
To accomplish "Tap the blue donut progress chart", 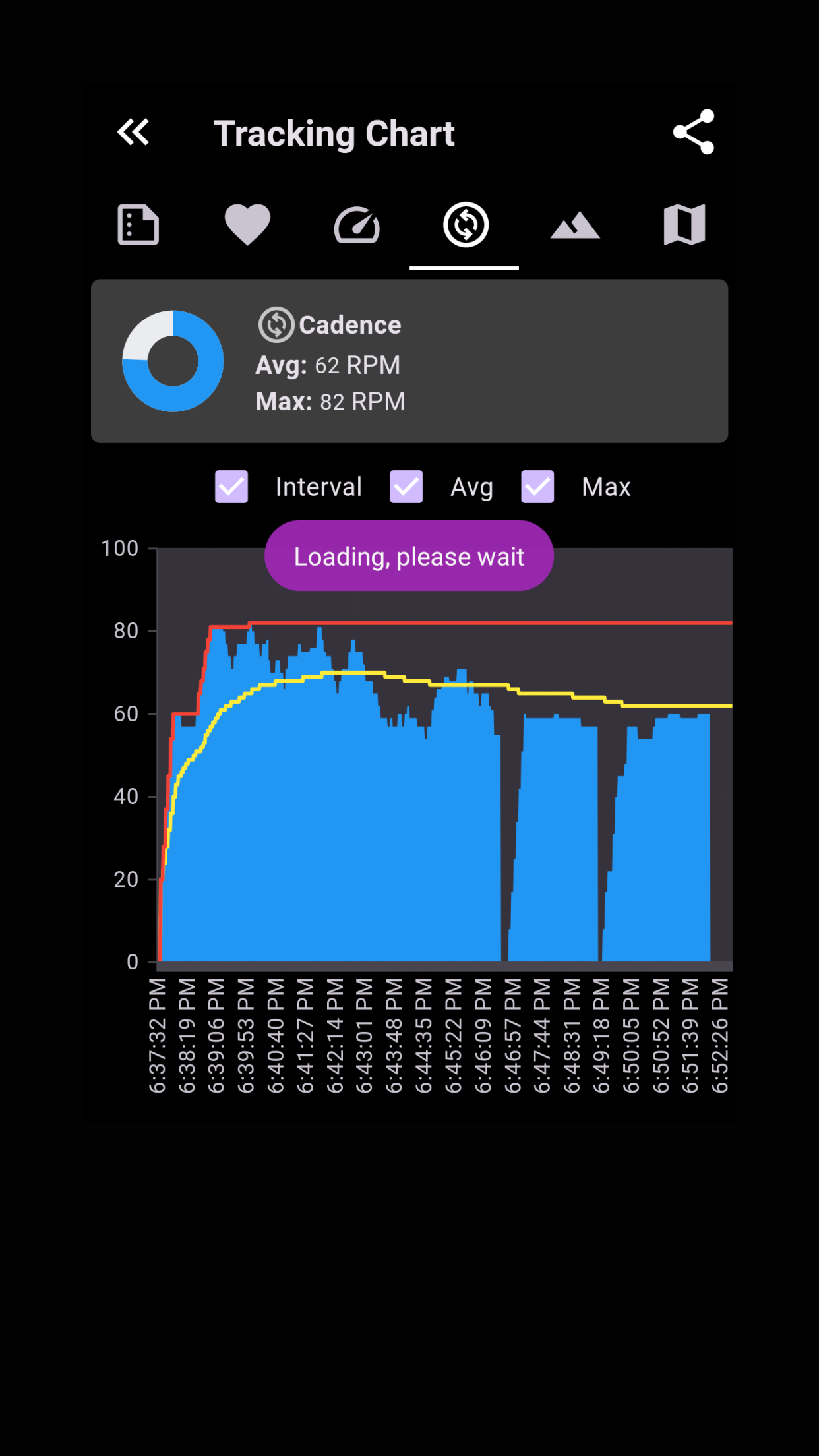I will click(173, 361).
